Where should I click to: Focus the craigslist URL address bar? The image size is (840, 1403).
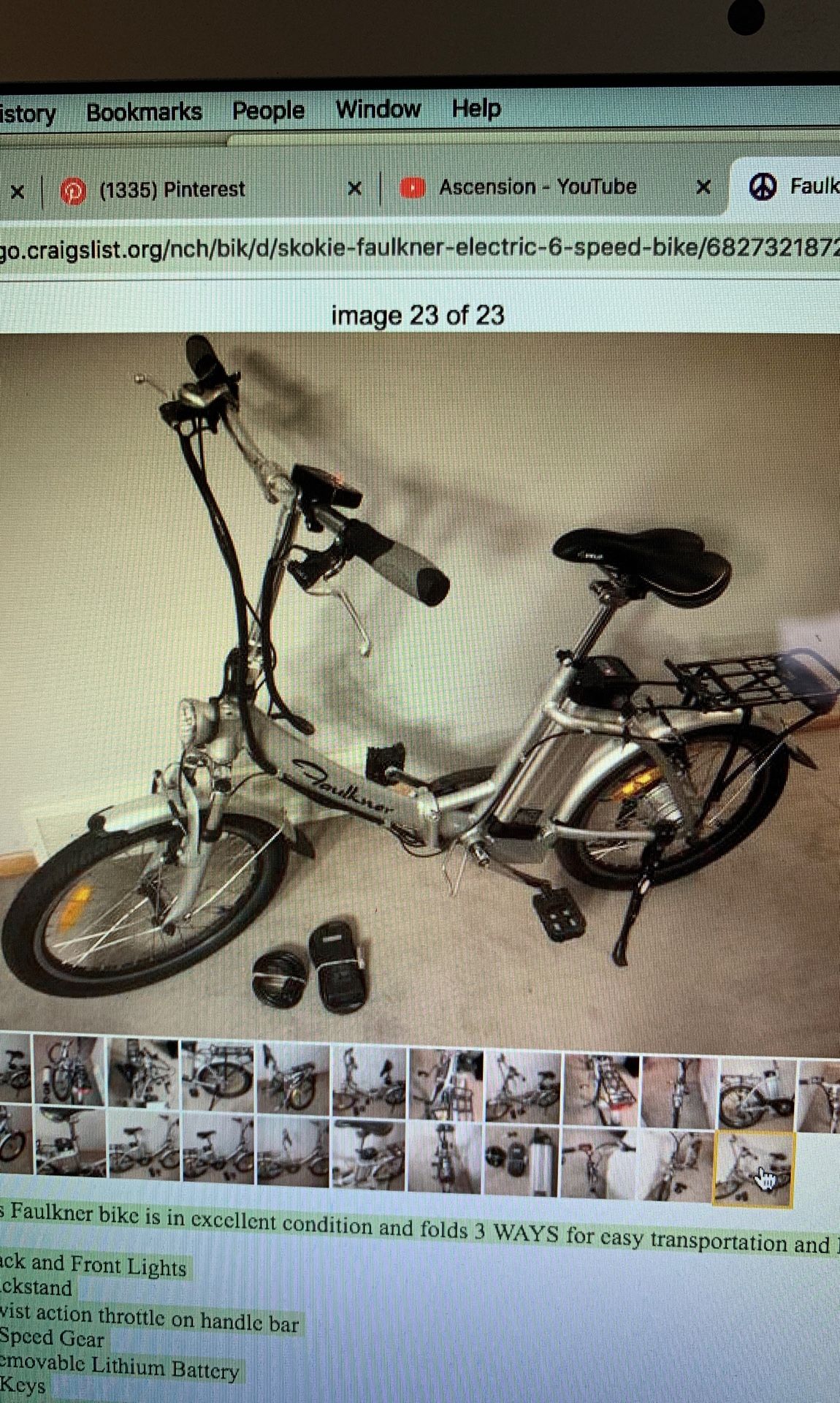(x=420, y=248)
